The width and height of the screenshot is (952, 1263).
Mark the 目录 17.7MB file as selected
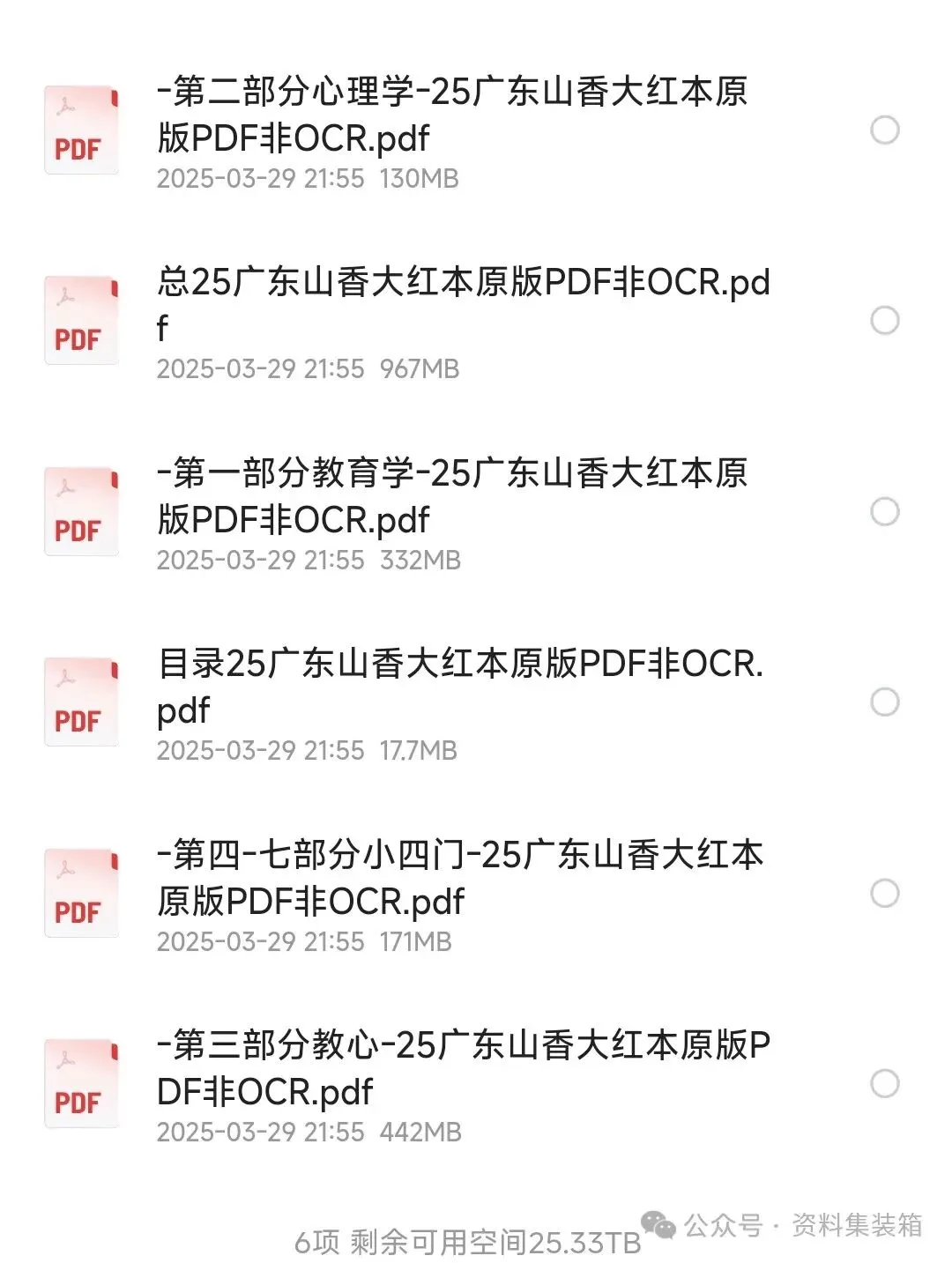884,702
